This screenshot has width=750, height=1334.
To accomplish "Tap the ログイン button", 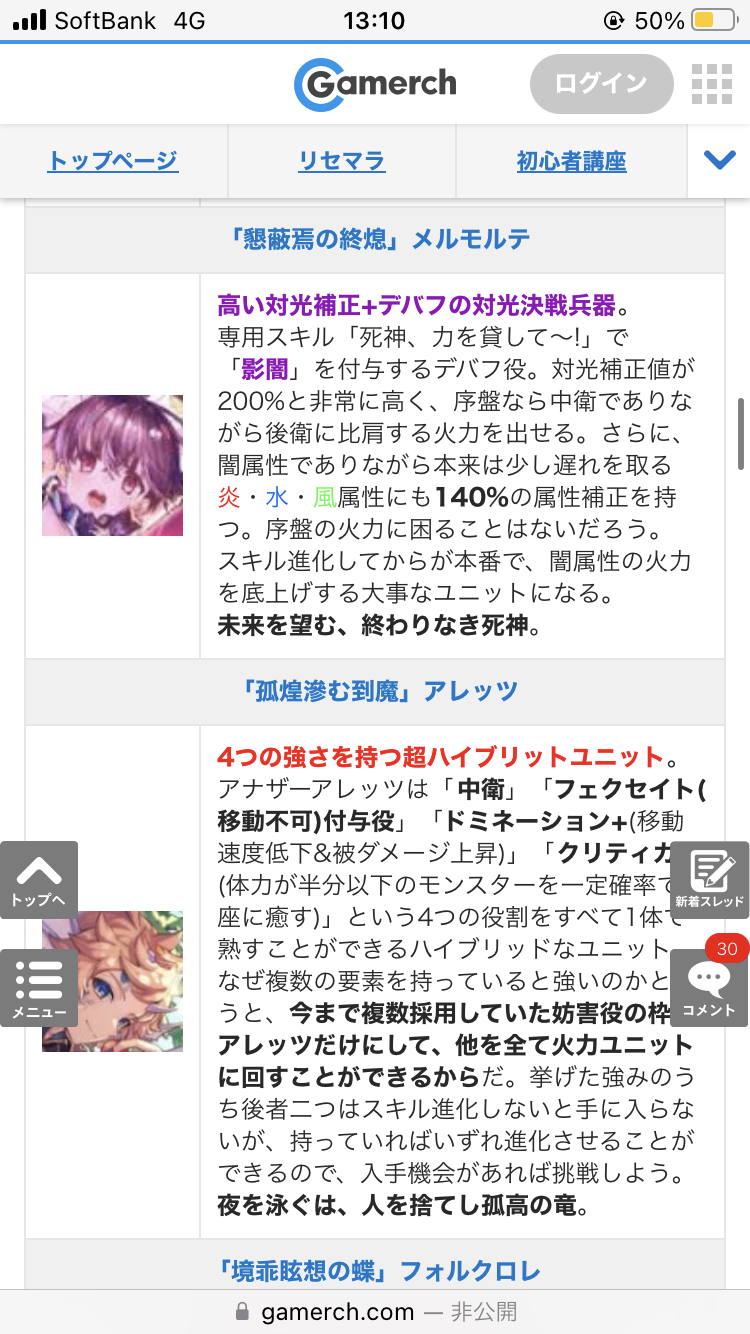I will click(602, 84).
